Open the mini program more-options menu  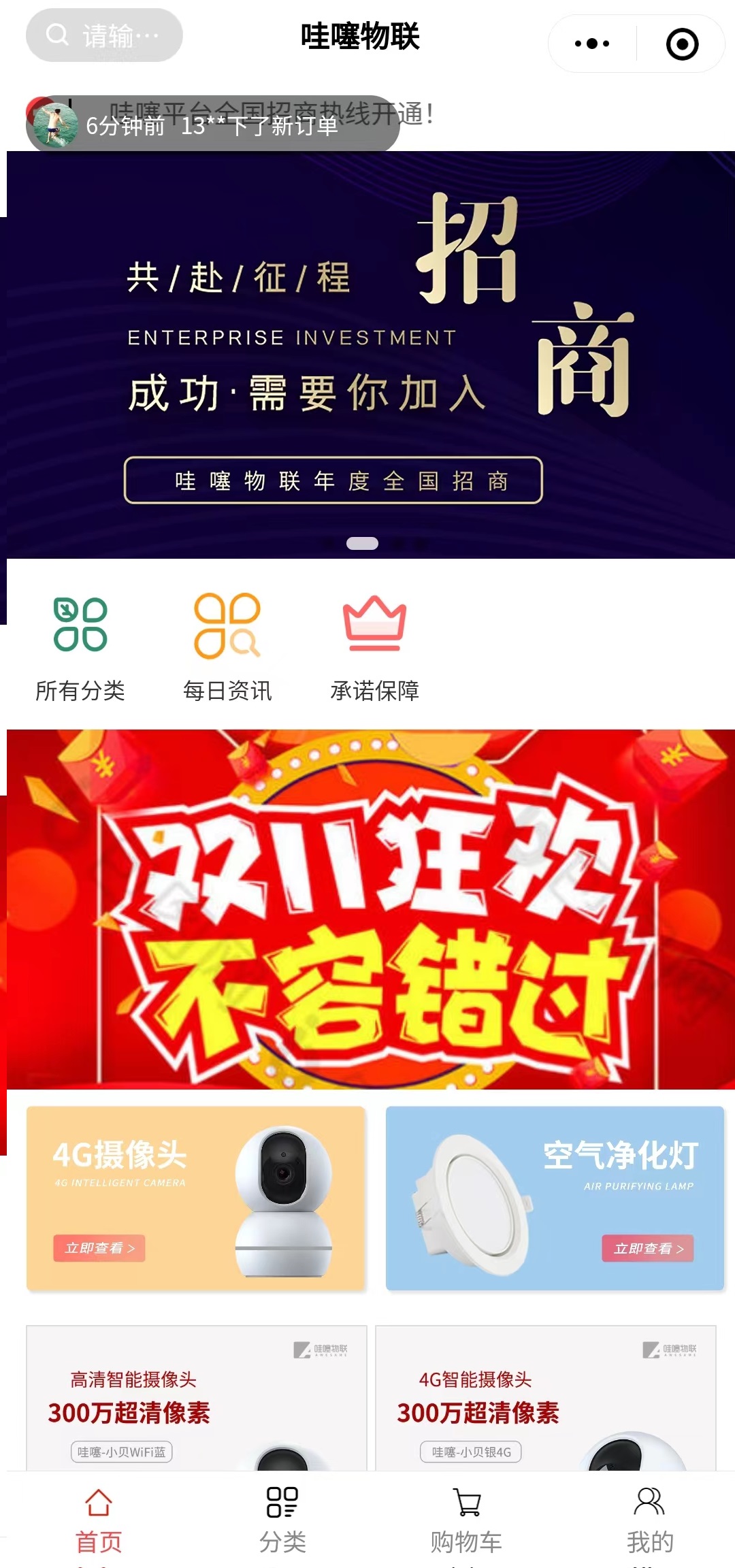pos(592,44)
